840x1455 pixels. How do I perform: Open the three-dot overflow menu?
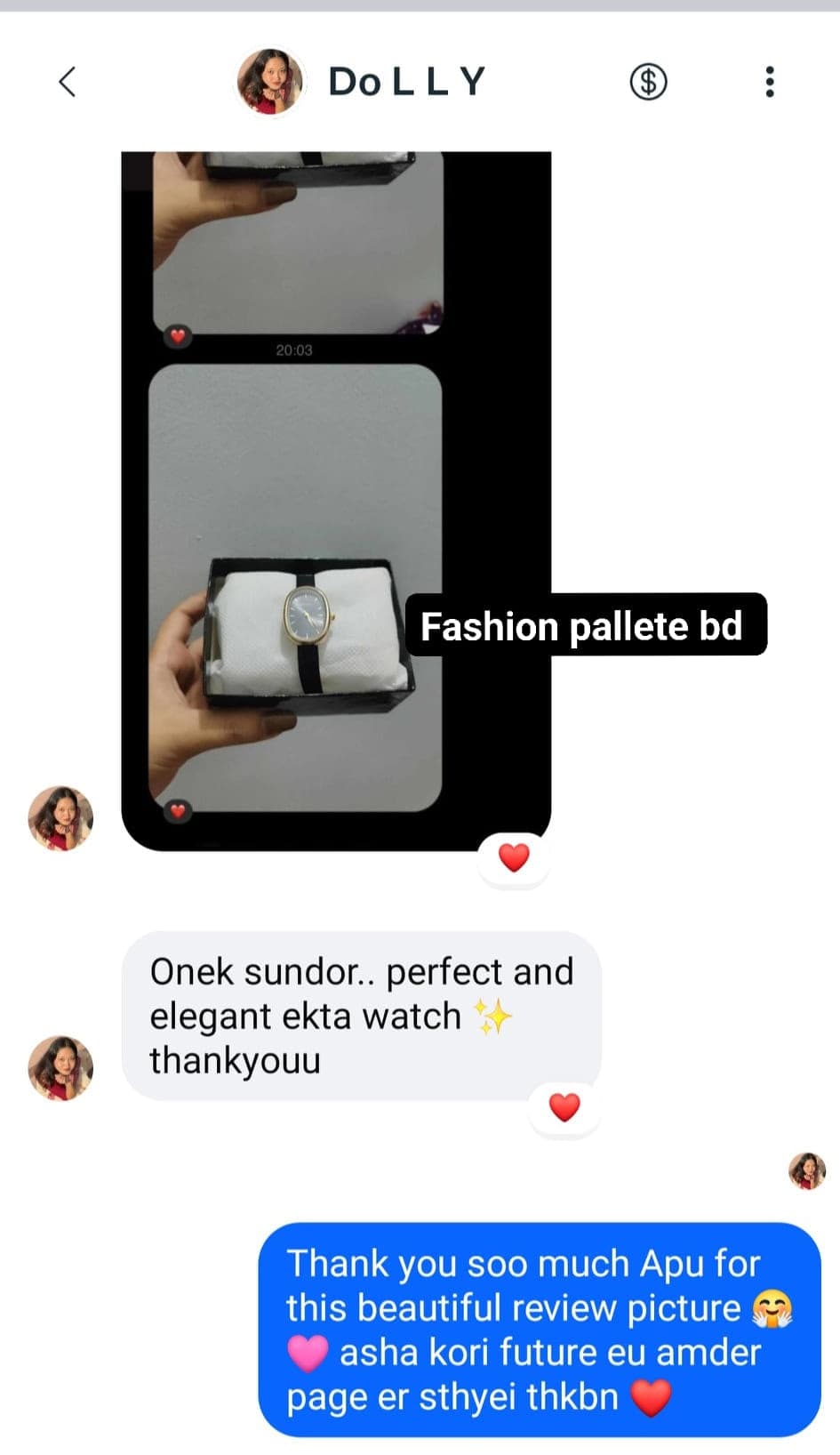tap(769, 82)
